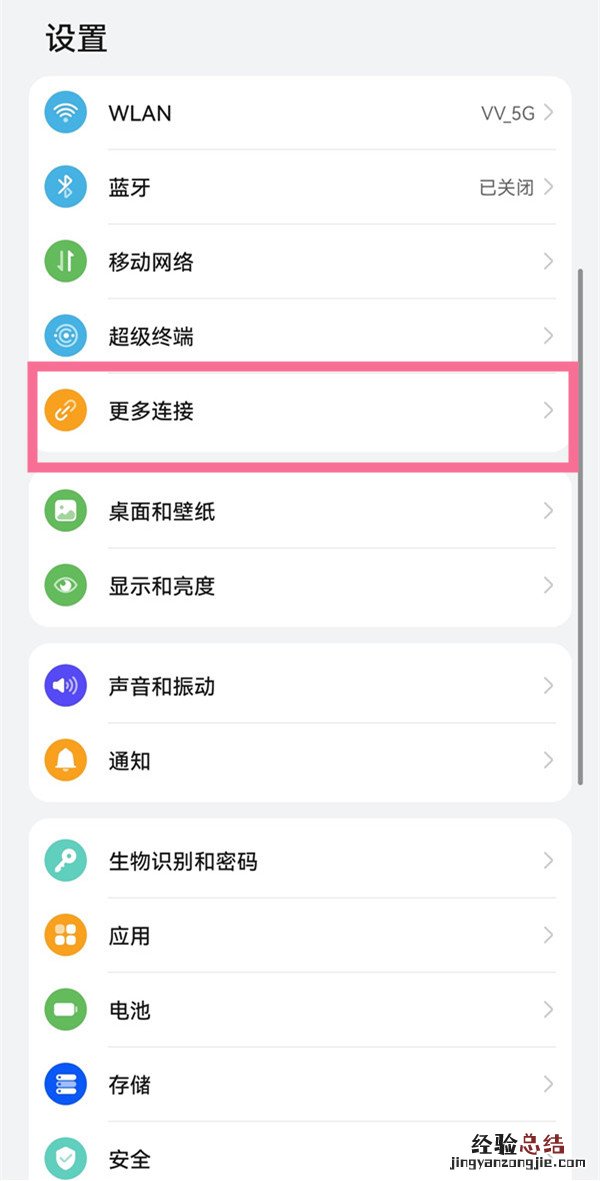The width and height of the screenshot is (600, 1181).
Task: View 电池 settings
Action: 300,1010
